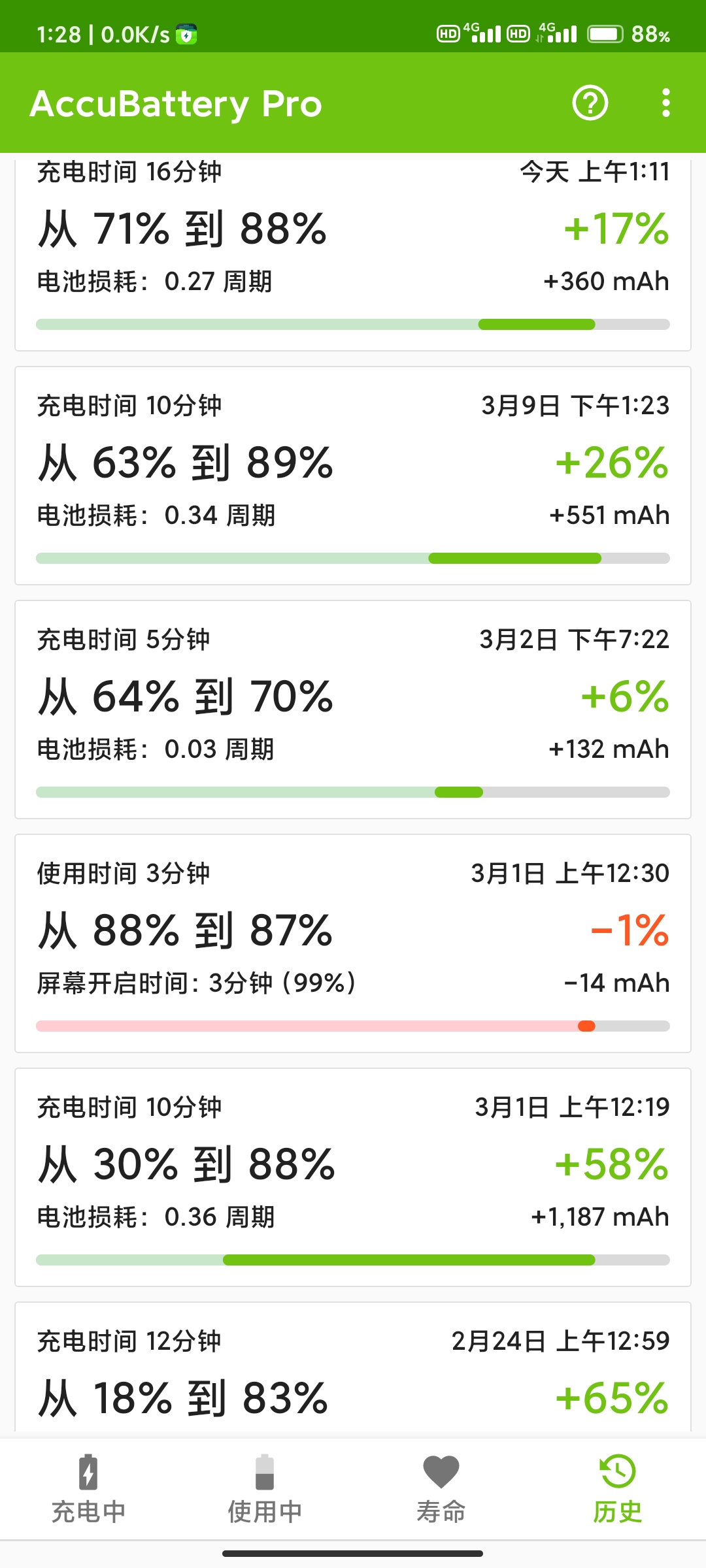Select the 历史 tab
The width and height of the screenshot is (706, 1568).
(618, 1490)
